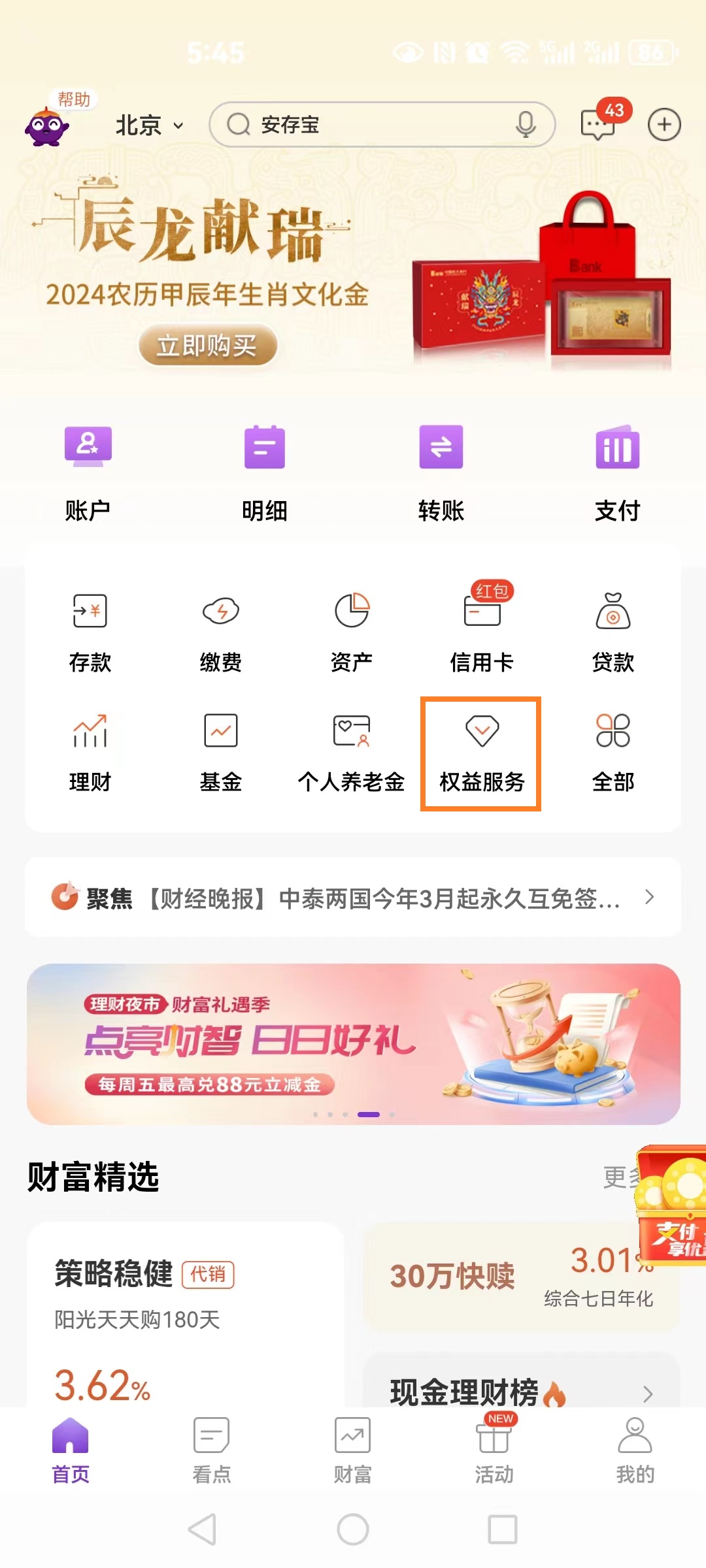Open 策略稳健 product card

point(185,1313)
